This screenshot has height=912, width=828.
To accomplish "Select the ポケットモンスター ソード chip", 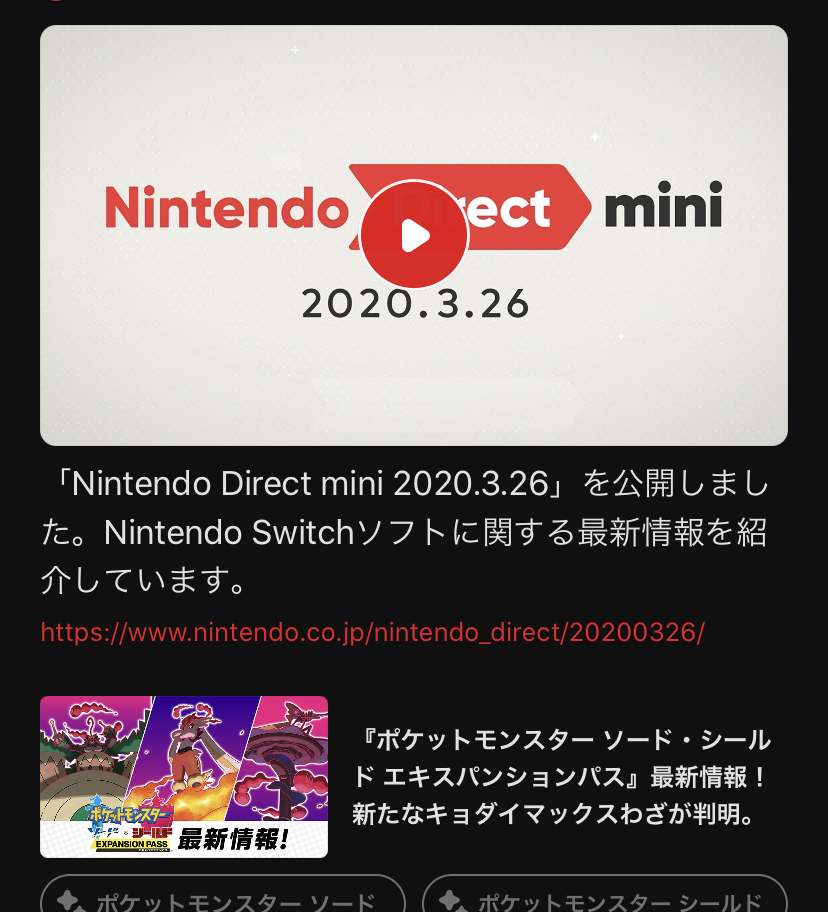I will click(222, 899).
